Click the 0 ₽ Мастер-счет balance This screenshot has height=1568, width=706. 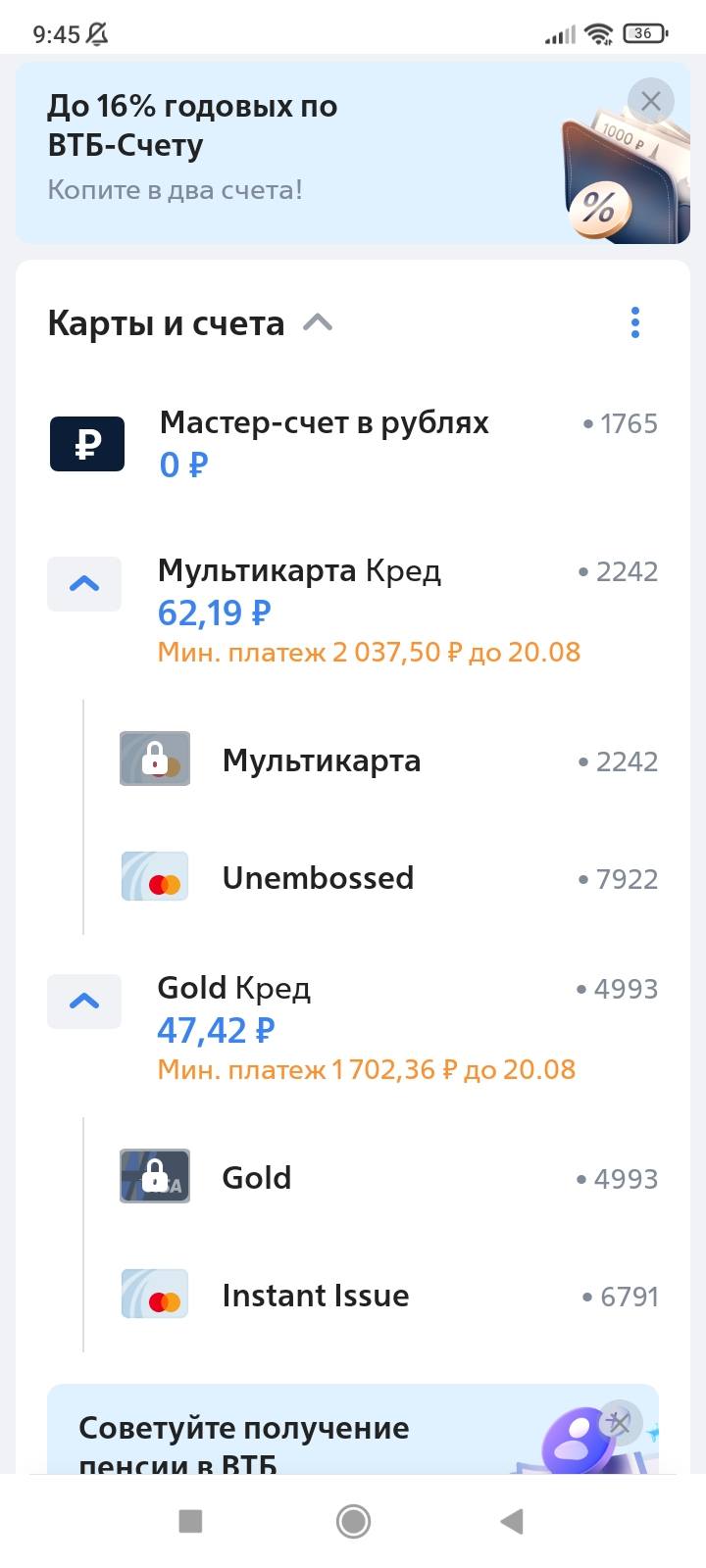[182, 465]
